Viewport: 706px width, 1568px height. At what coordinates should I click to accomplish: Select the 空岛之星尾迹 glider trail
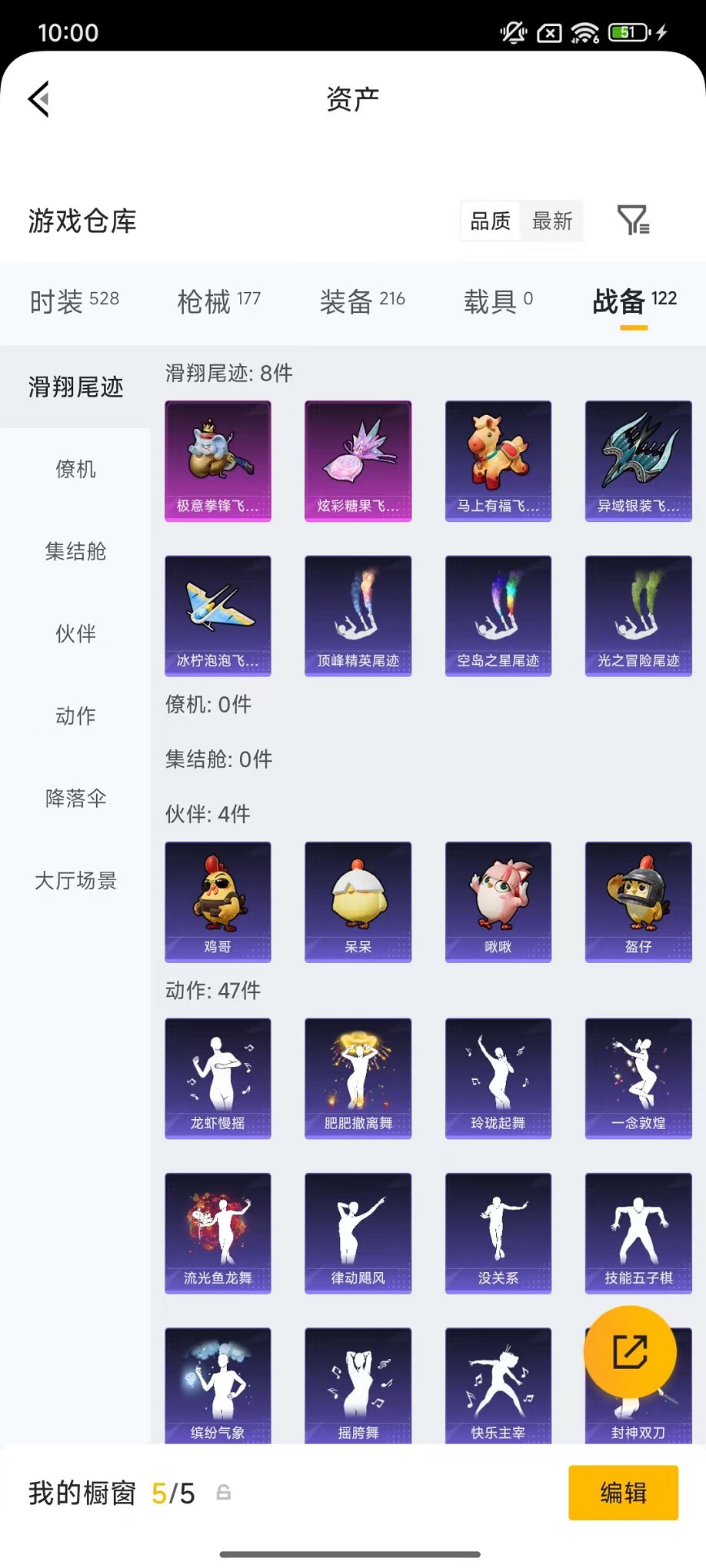pos(498,614)
